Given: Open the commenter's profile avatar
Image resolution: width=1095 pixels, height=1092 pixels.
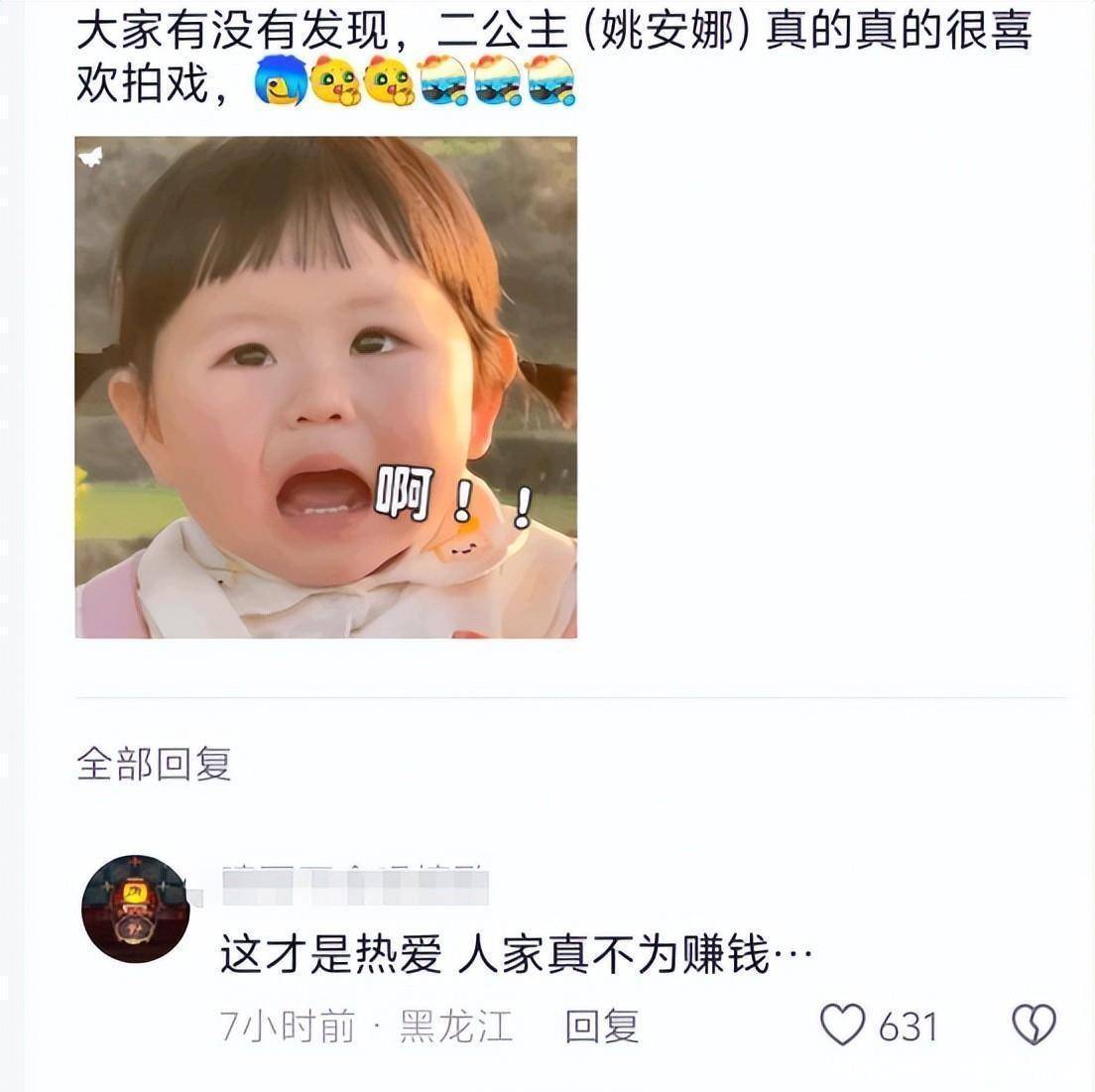Looking at the screenshot, I should coord(135,909).
